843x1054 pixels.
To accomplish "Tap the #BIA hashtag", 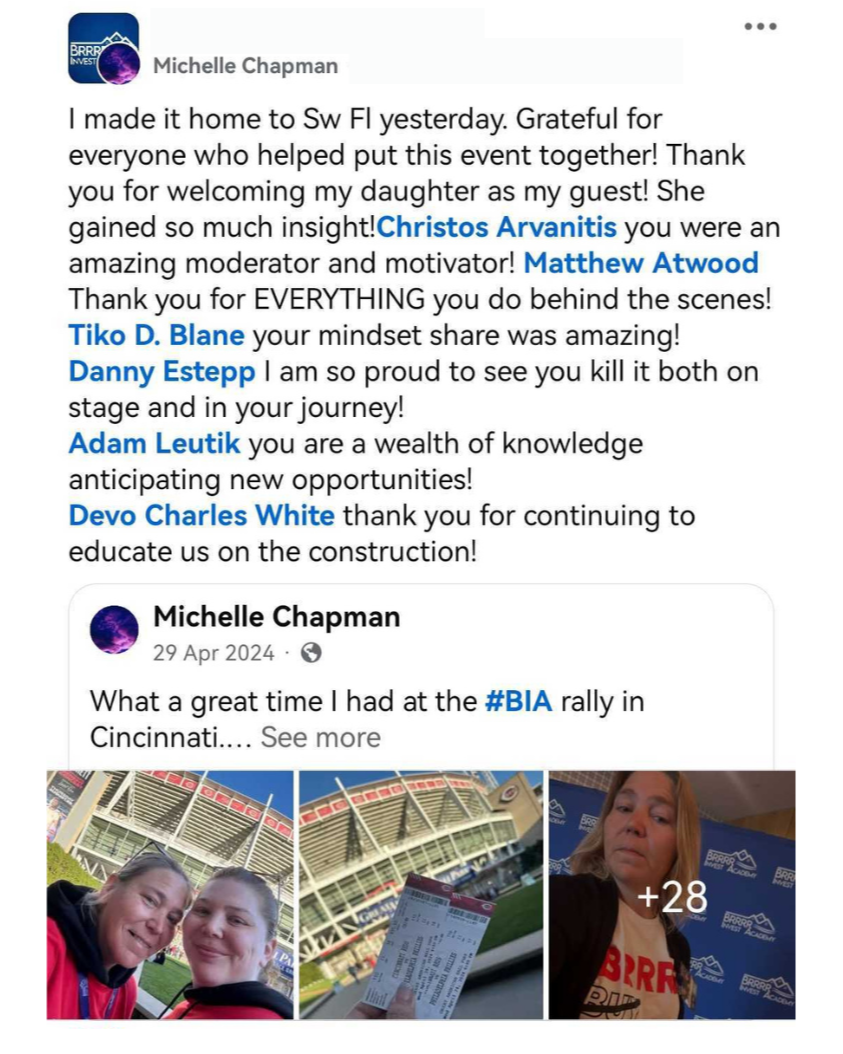I will 518,702.
